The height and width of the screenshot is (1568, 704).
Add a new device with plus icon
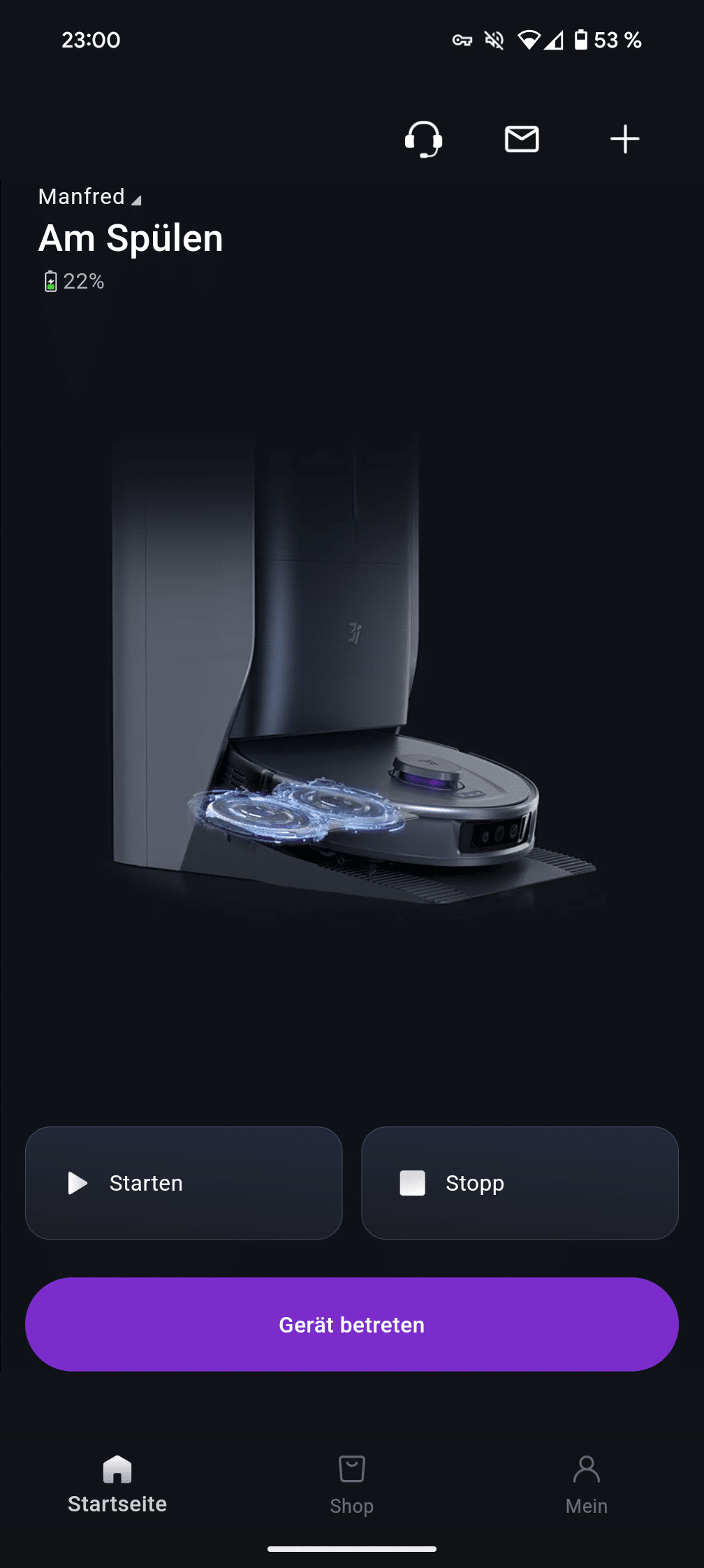pyautogui.click(x=624, y=139)
